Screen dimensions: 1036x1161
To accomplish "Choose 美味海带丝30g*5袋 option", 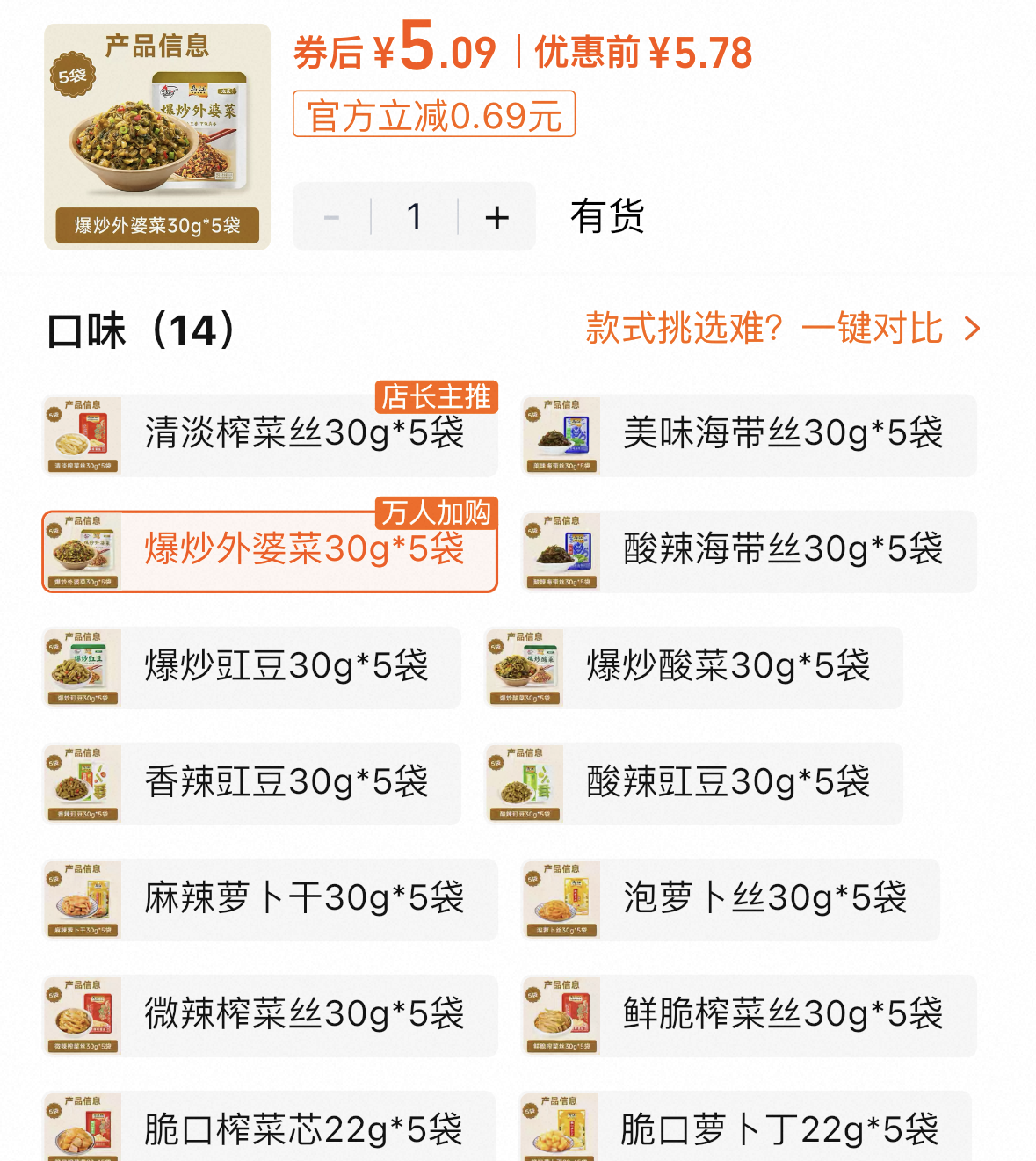I will click(749, 435).
